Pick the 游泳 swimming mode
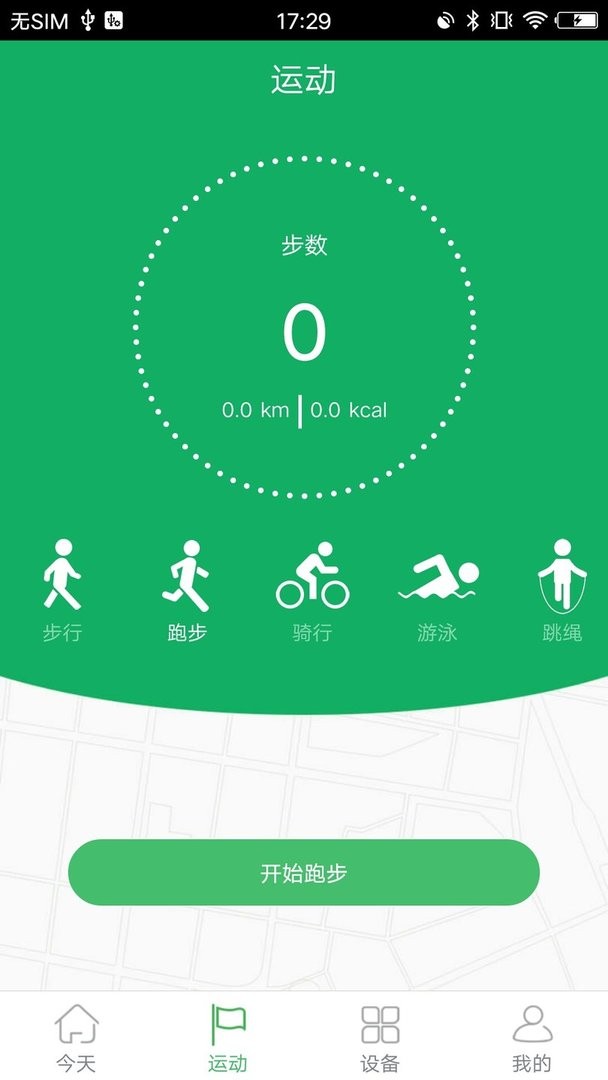 pyautogui.click(x=437, y=590)
